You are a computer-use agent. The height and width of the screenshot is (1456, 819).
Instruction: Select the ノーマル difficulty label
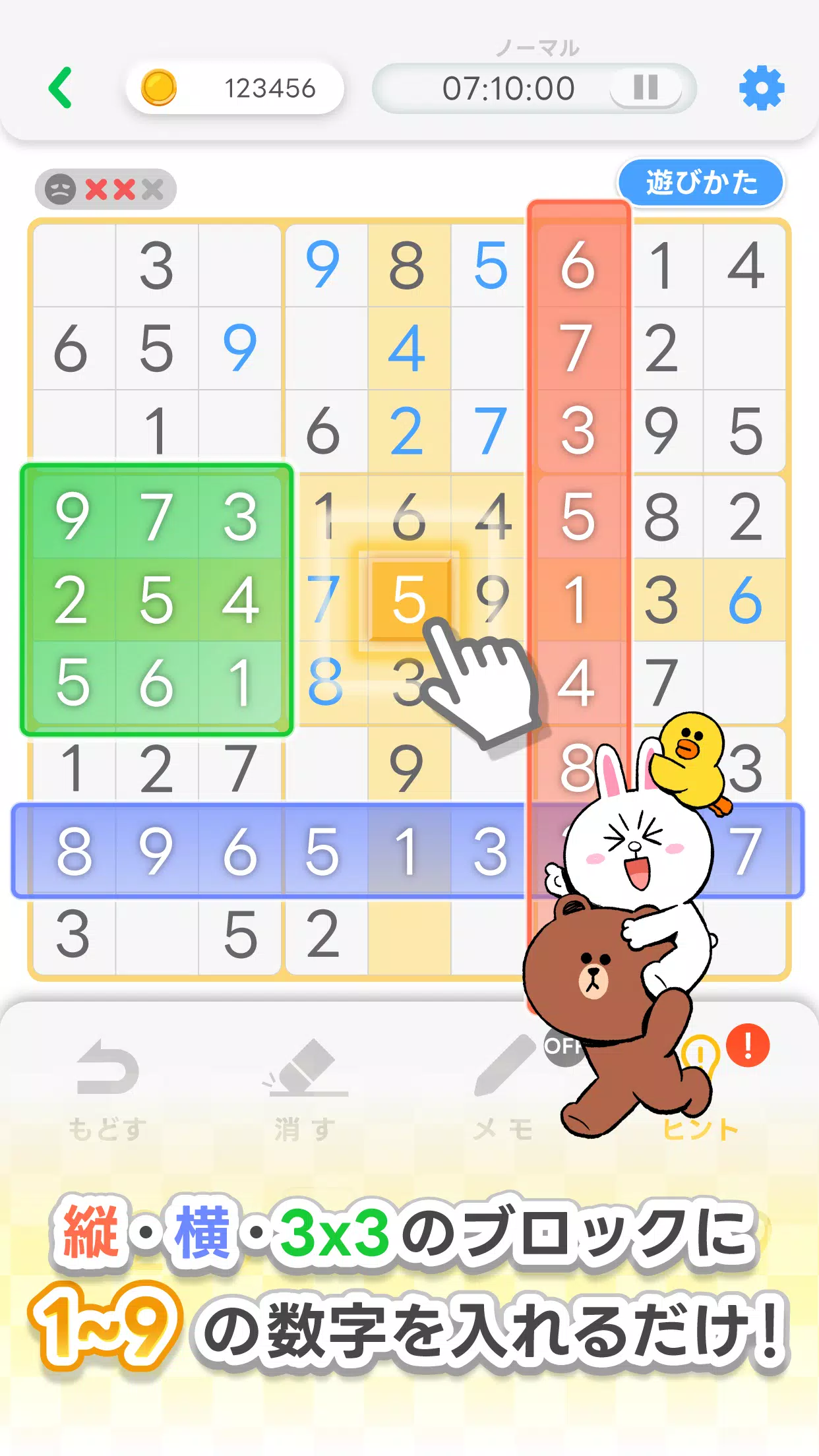[x=537, y=47]
